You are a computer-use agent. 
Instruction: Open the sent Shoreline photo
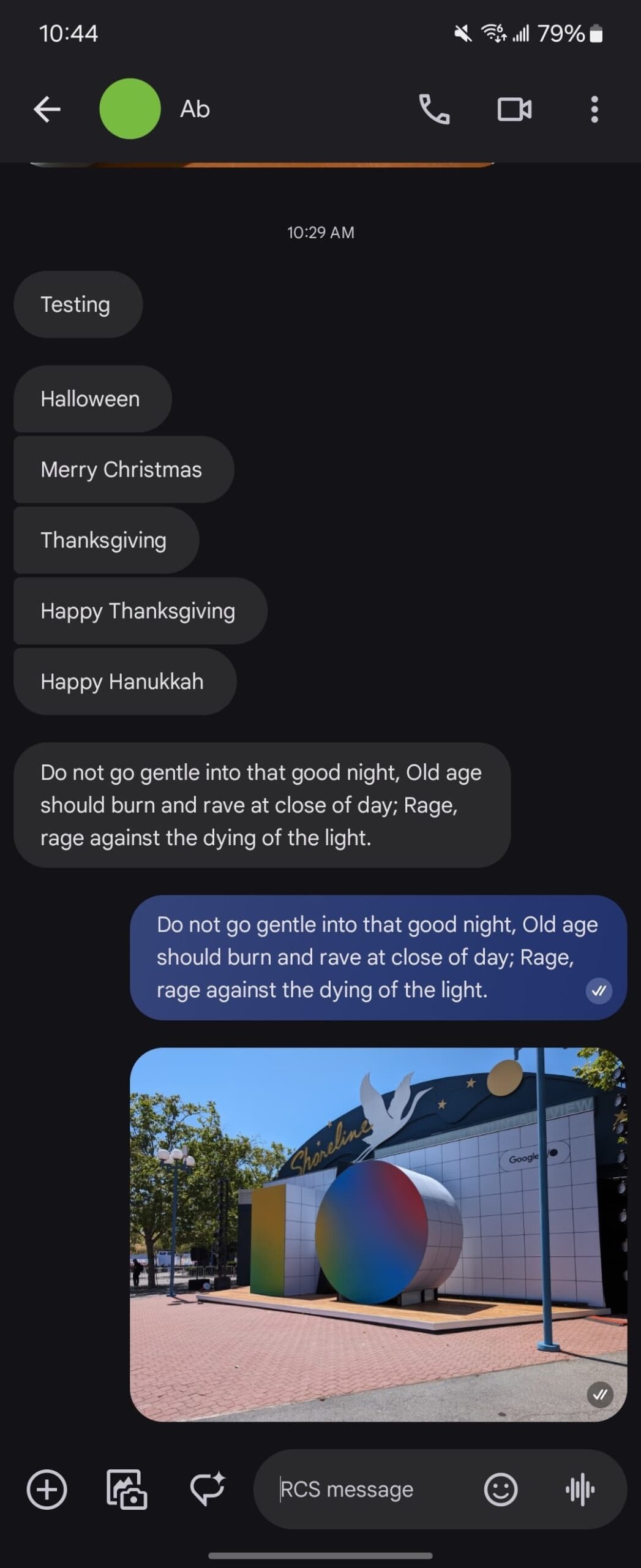pos(378,1234)
